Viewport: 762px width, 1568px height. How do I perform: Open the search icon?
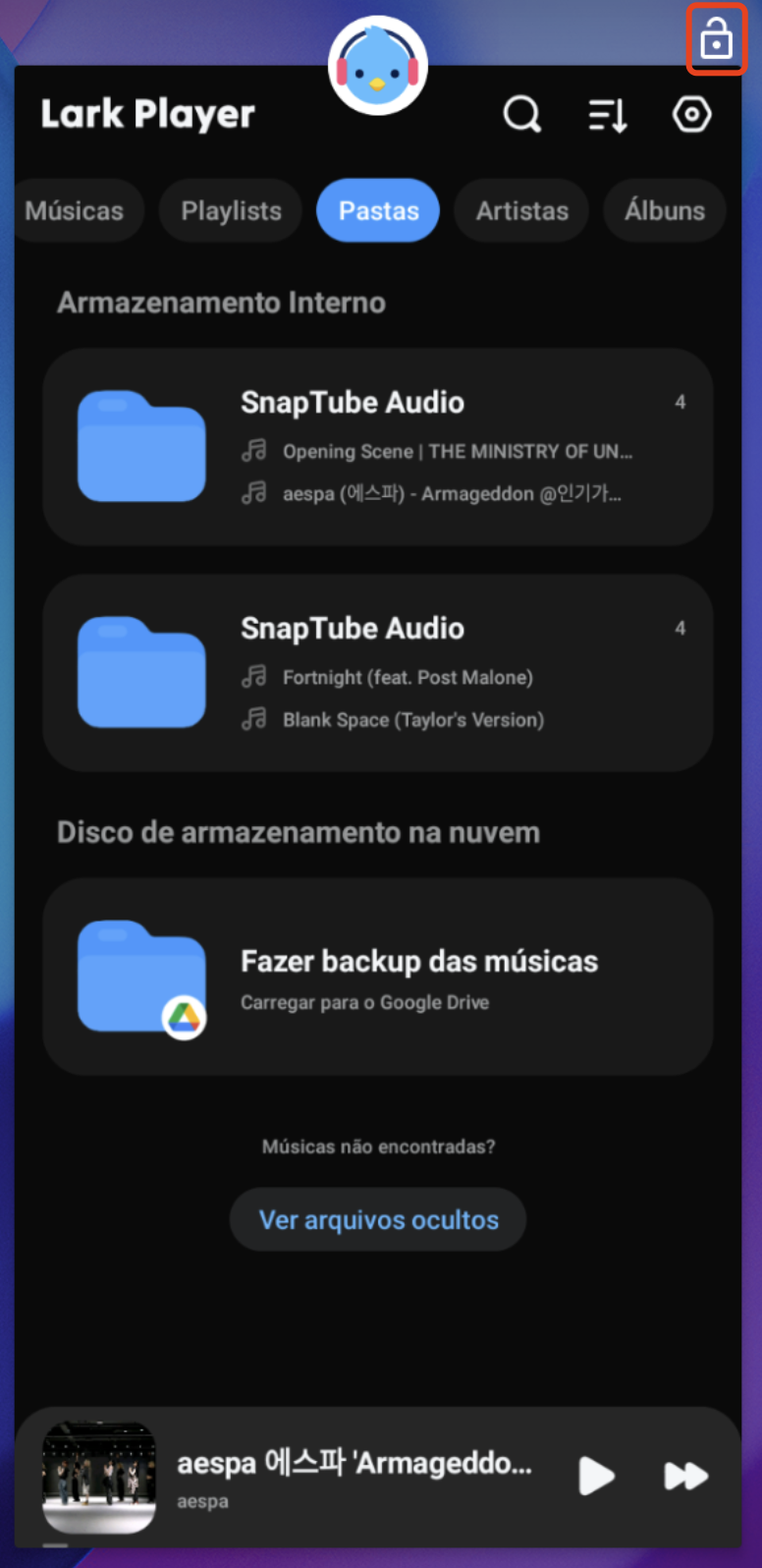pyautogui.click(x=521, y=114)
